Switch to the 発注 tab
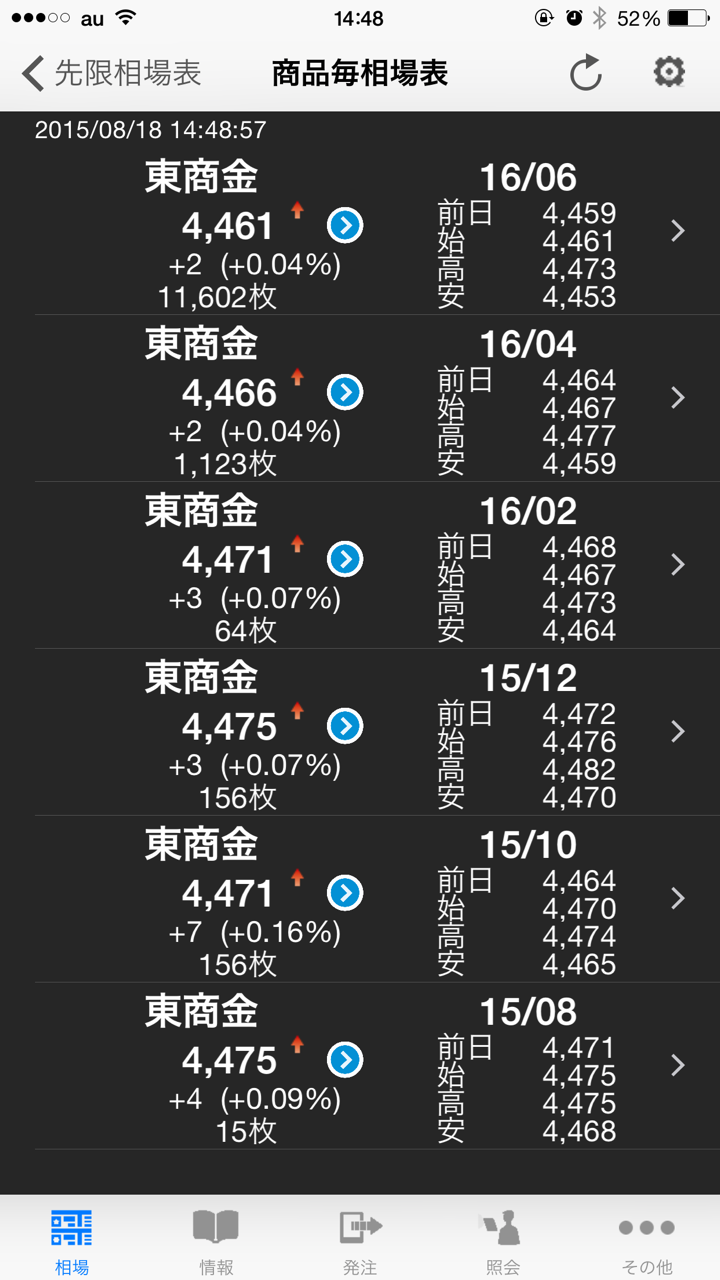This screenshot has height=1280, width=720. [360, 1240]
